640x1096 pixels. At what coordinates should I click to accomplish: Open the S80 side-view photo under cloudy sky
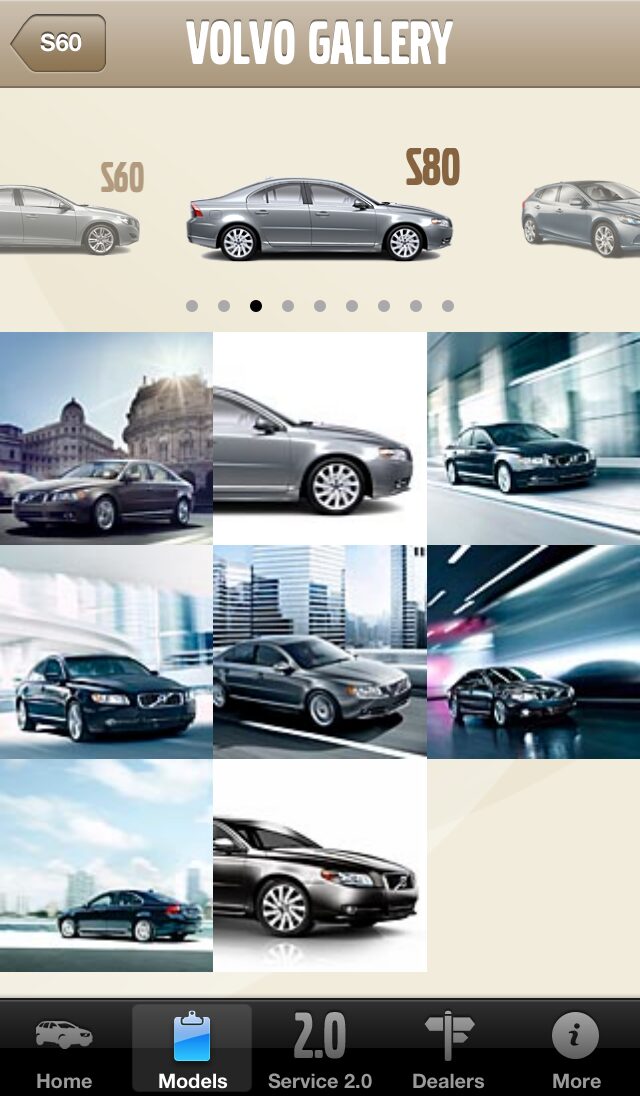pos(106,866)
